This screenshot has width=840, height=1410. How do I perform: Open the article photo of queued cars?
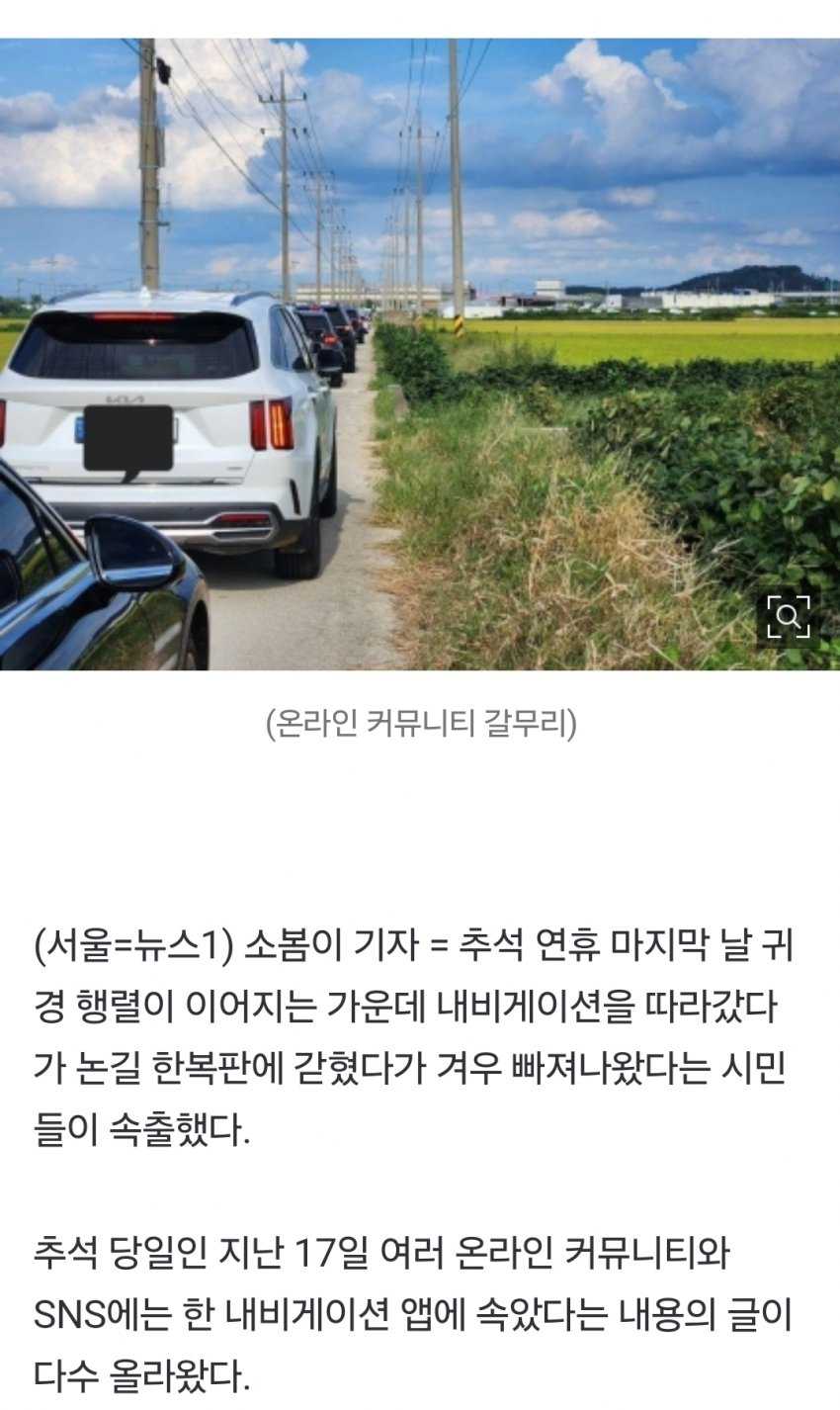pos(420,354)
